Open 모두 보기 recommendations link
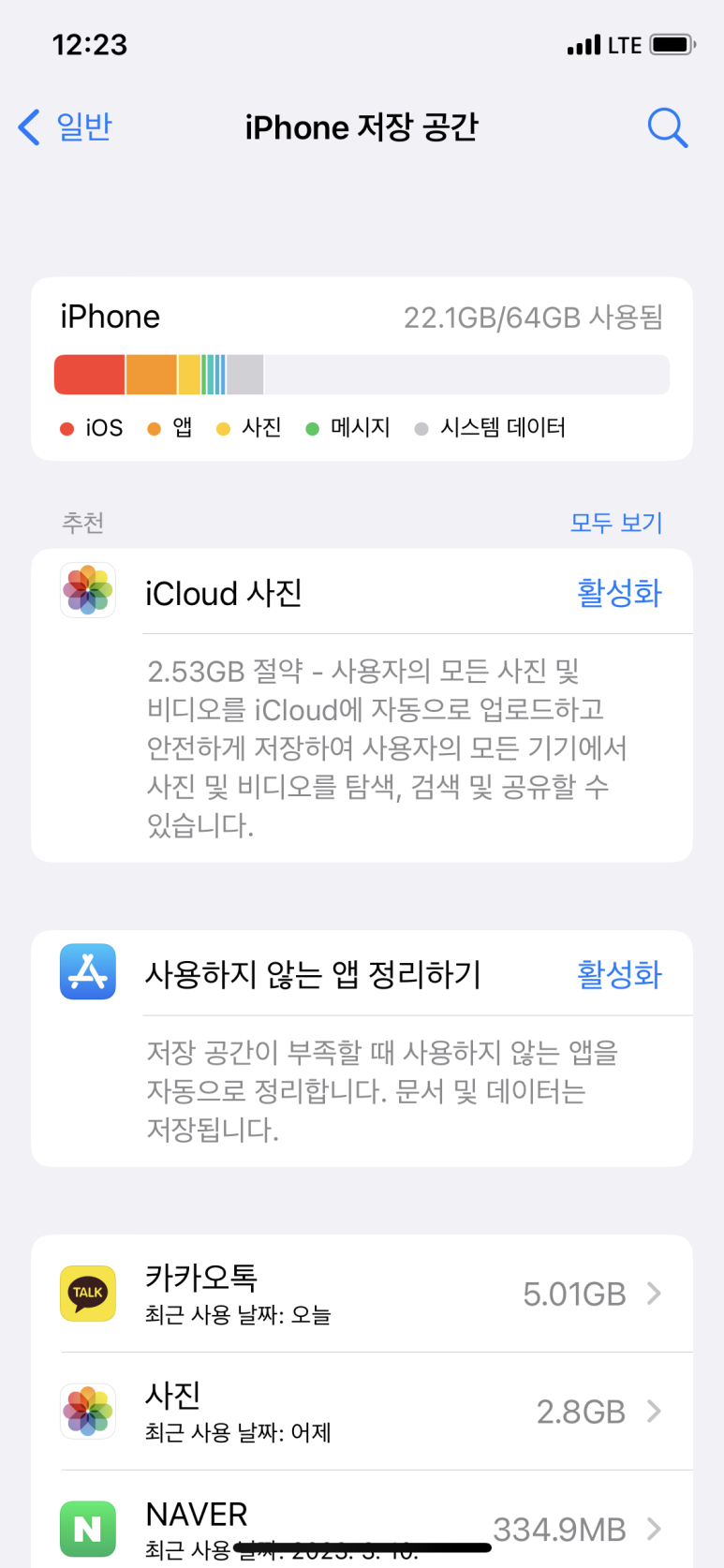The height and width of the screenshot is (1568, 724). click(x=616, y=522)
